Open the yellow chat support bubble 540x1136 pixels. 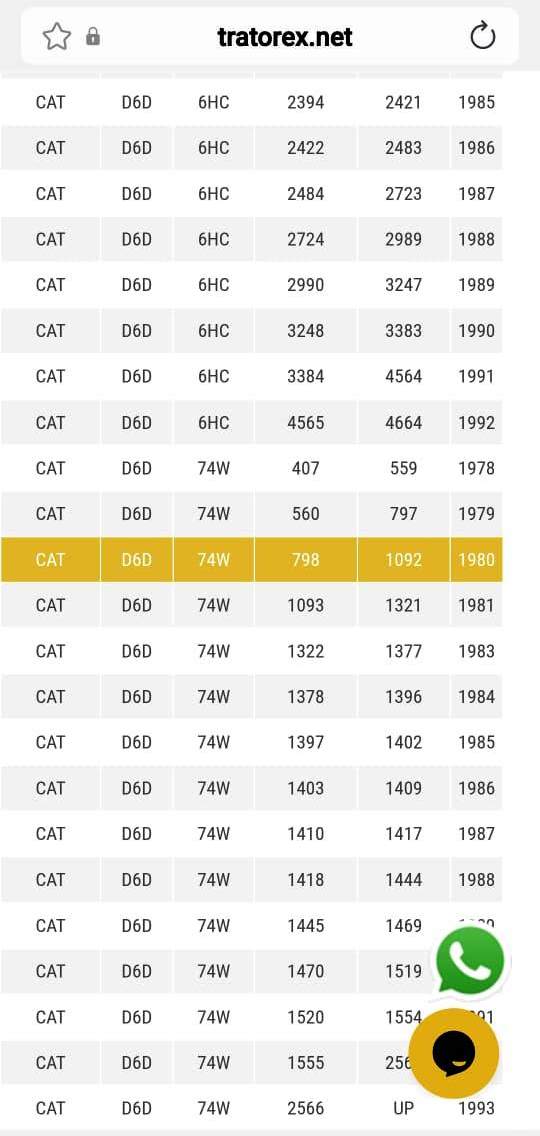454,1053
